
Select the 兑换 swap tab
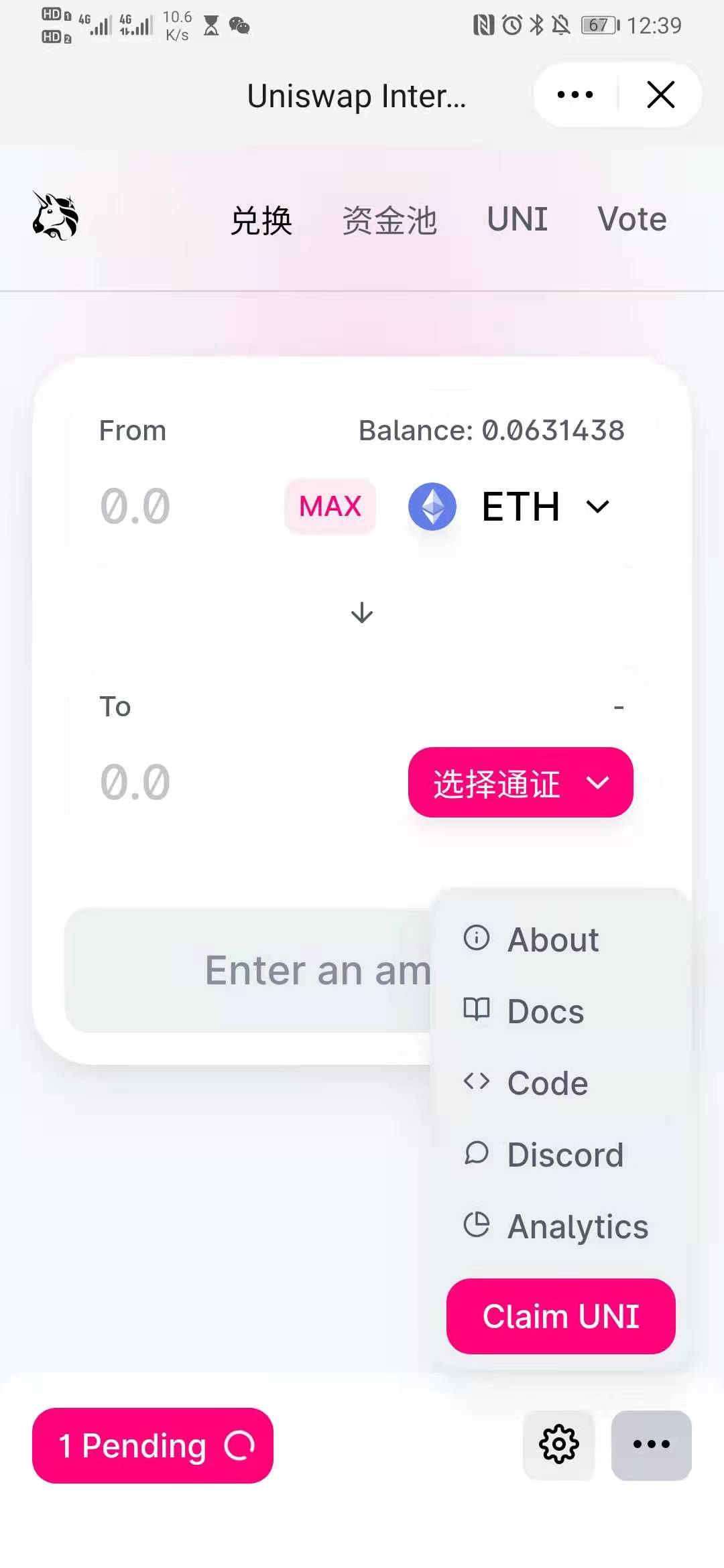pyautogui.click(x=261, y=220)
